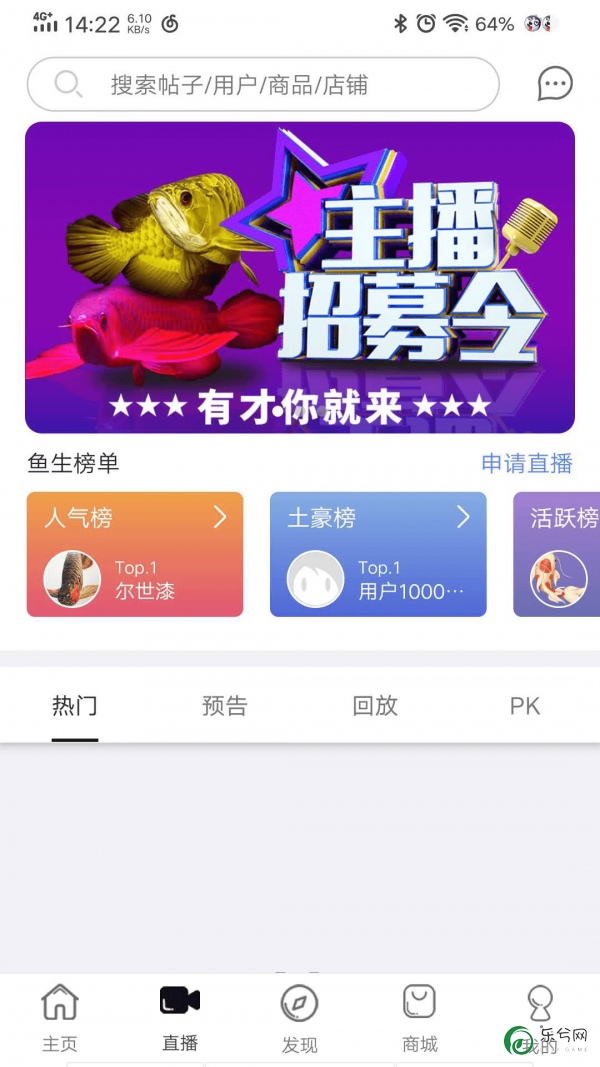The height and width of the screenshot is (1067, 600).
Task: Switch to the 回放 tab
Action: 375,706
